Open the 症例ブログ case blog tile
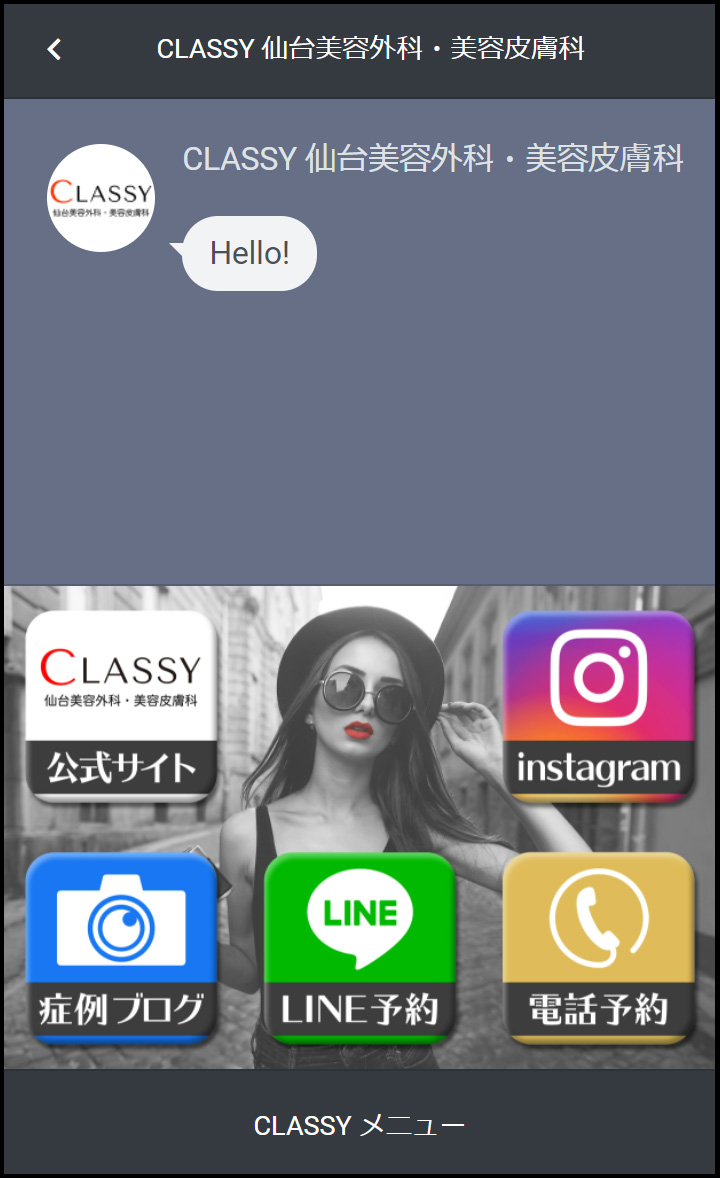Viewport: 720px width, 1178px height. (121, 948)
